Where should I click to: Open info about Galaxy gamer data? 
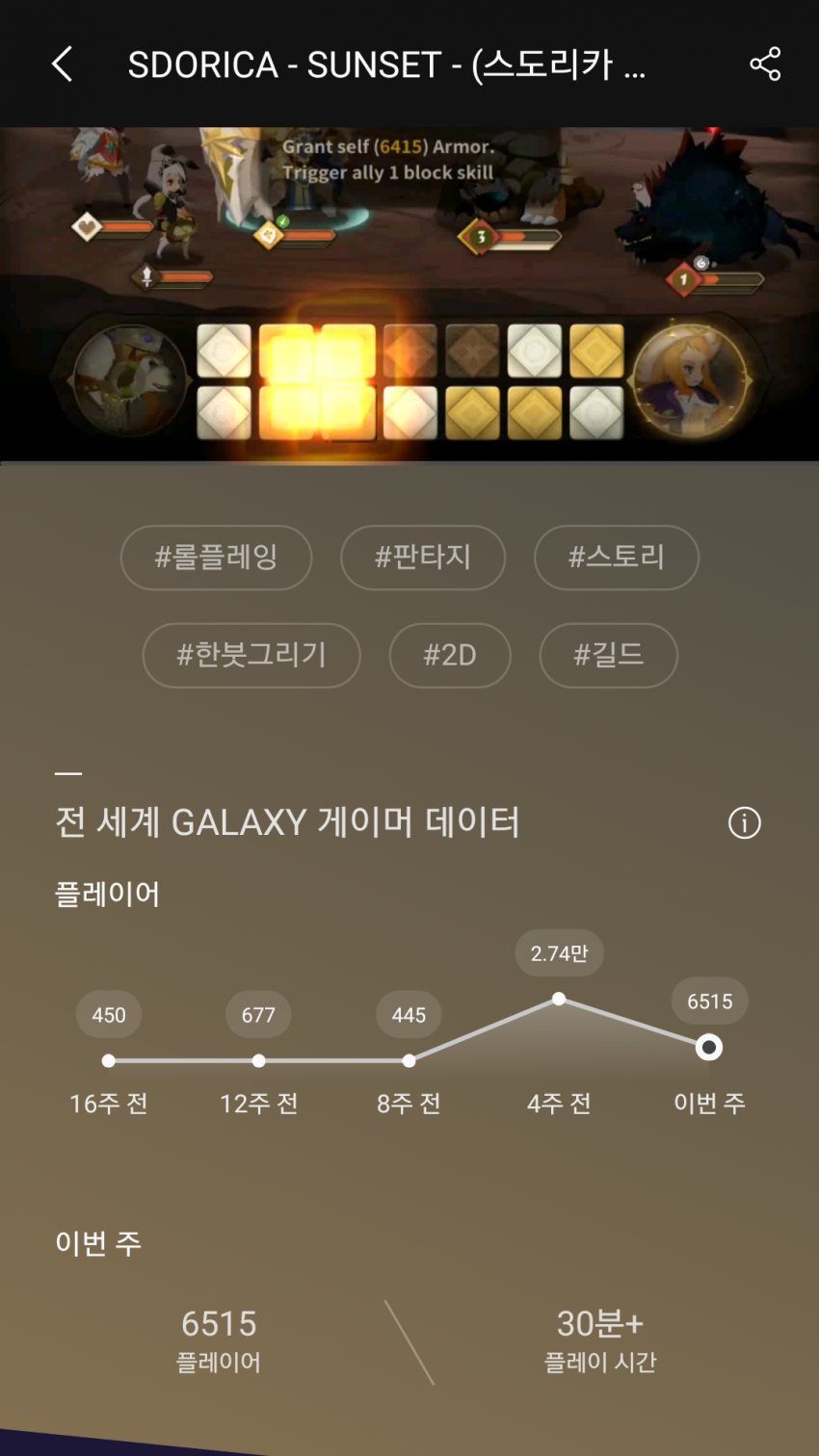(744, 823)
